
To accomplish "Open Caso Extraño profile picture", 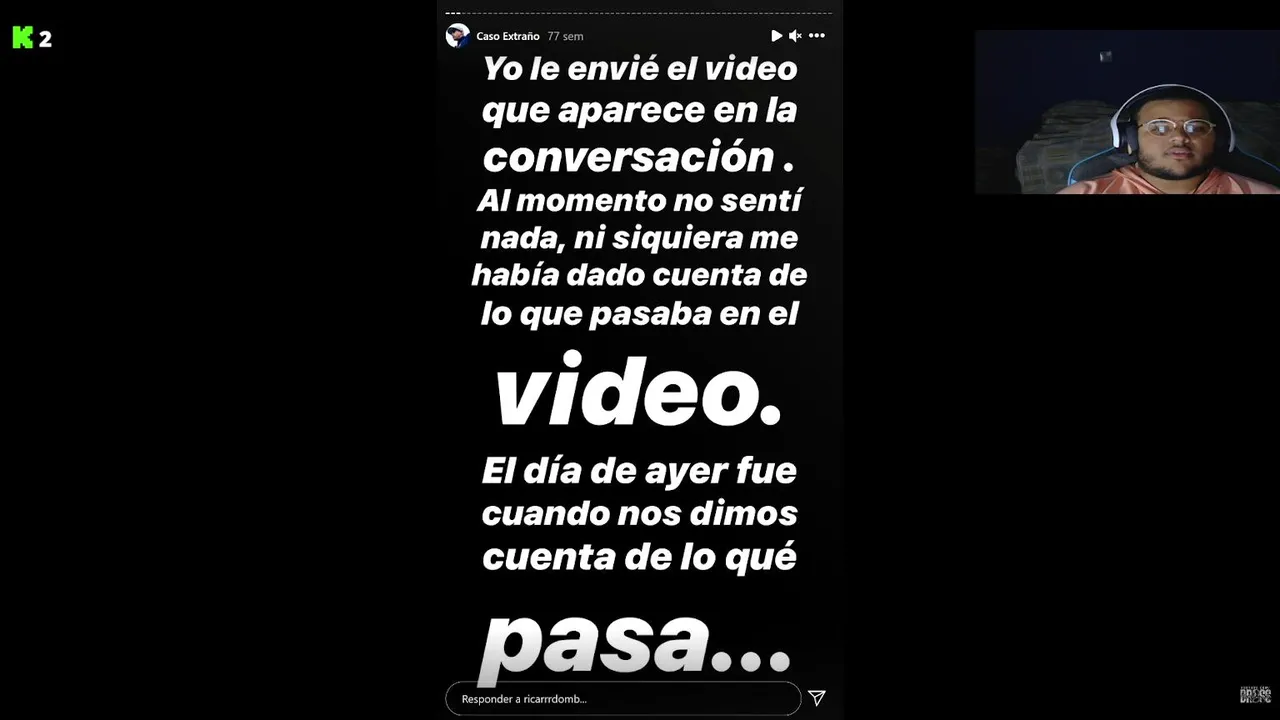I will click(x=458, y=36).
